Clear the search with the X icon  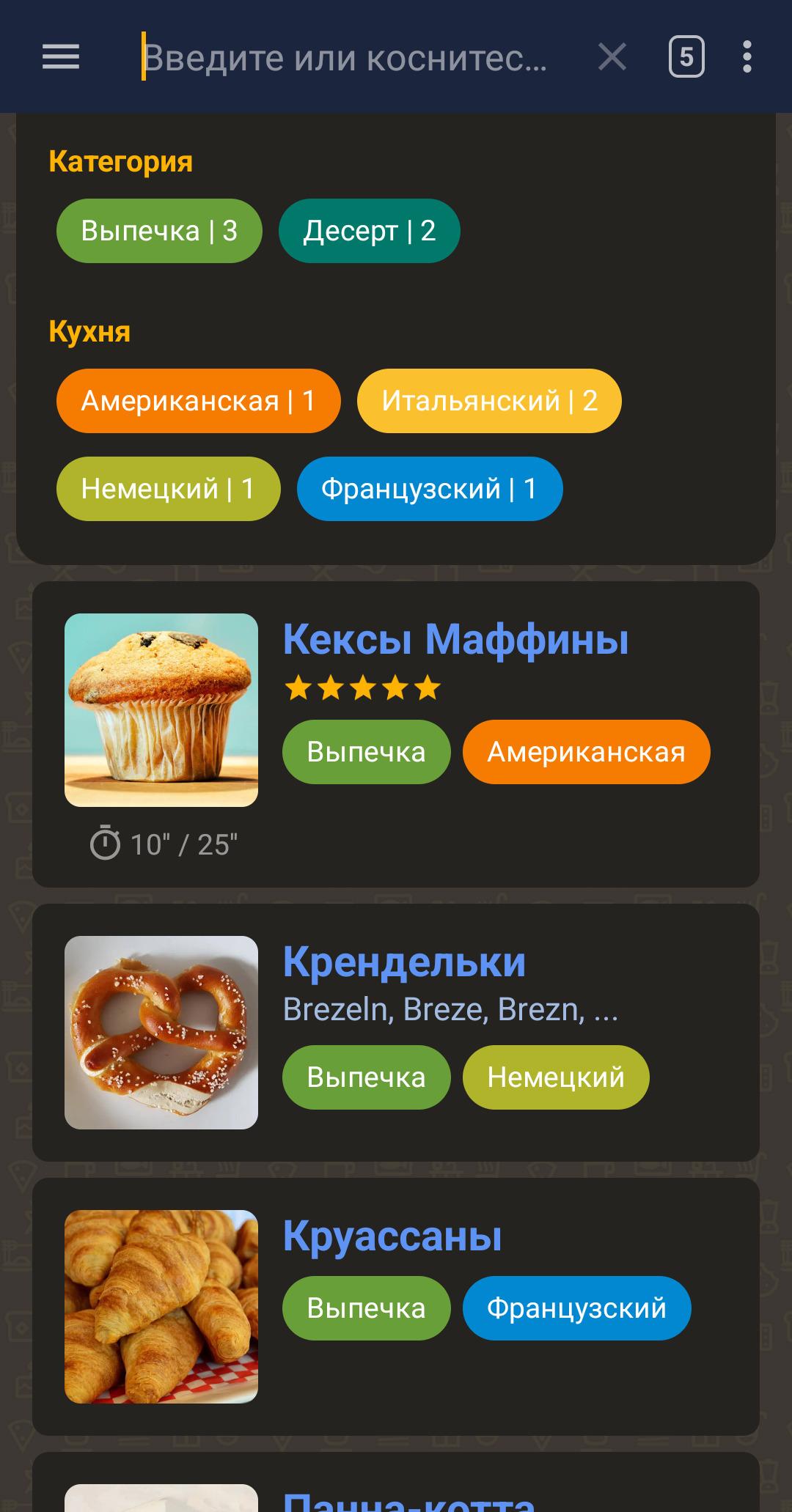coord(612,56)
